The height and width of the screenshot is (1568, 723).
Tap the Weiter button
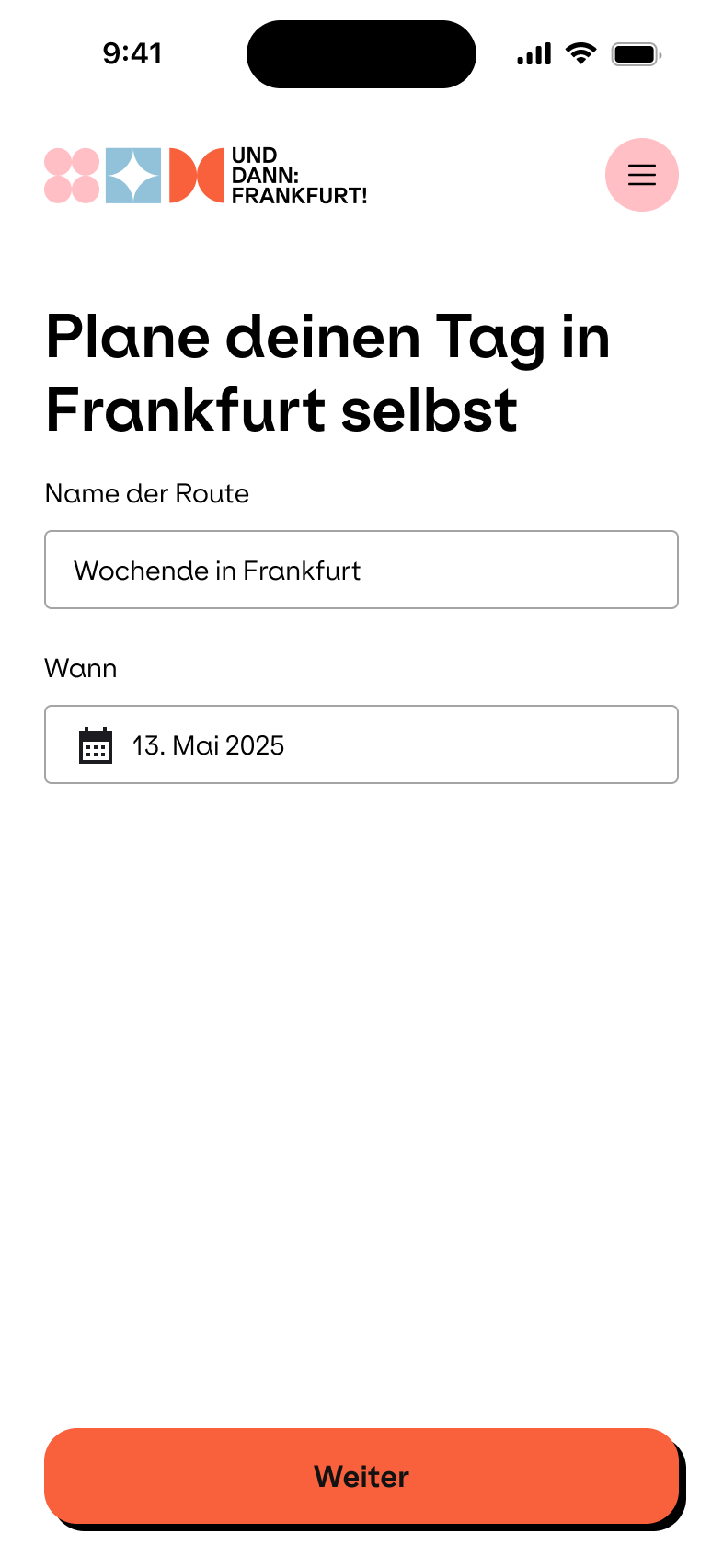pyautogui.click(x=361, y=1476)
